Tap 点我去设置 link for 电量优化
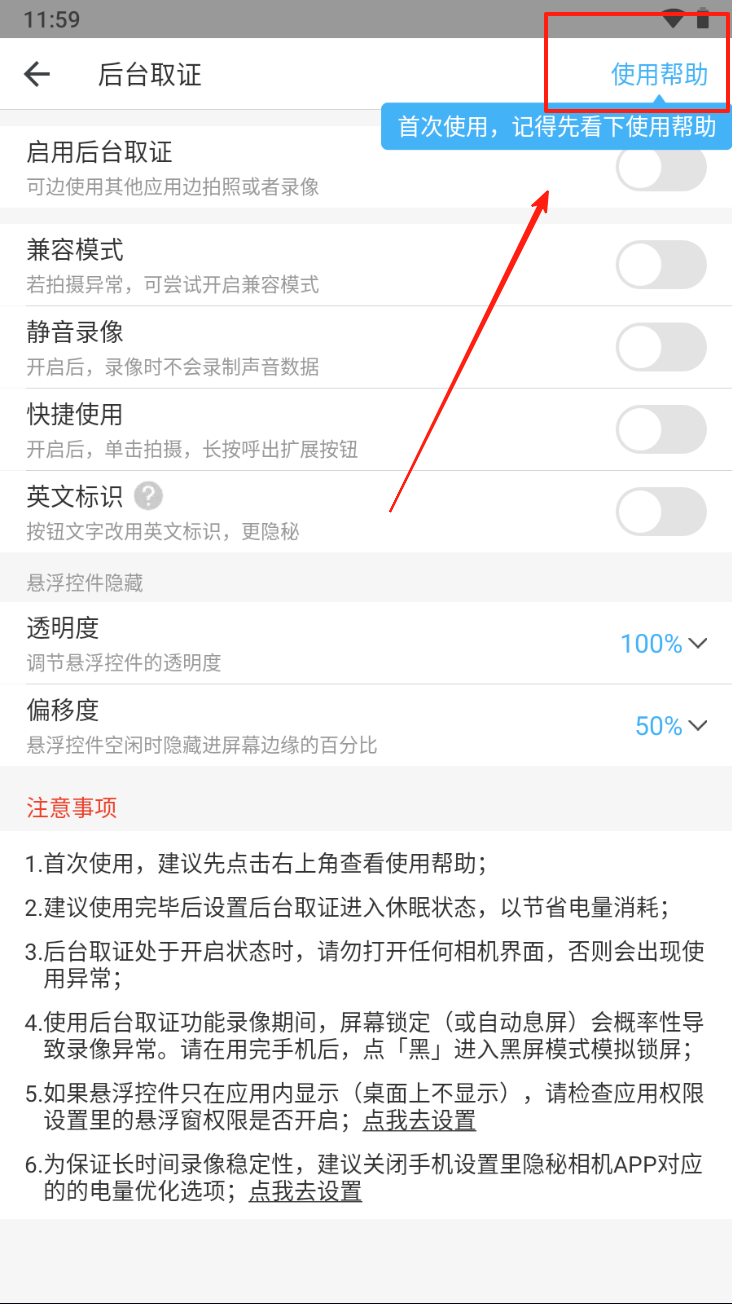Viewport: 732px width, 1304px height. point(305,1191)
